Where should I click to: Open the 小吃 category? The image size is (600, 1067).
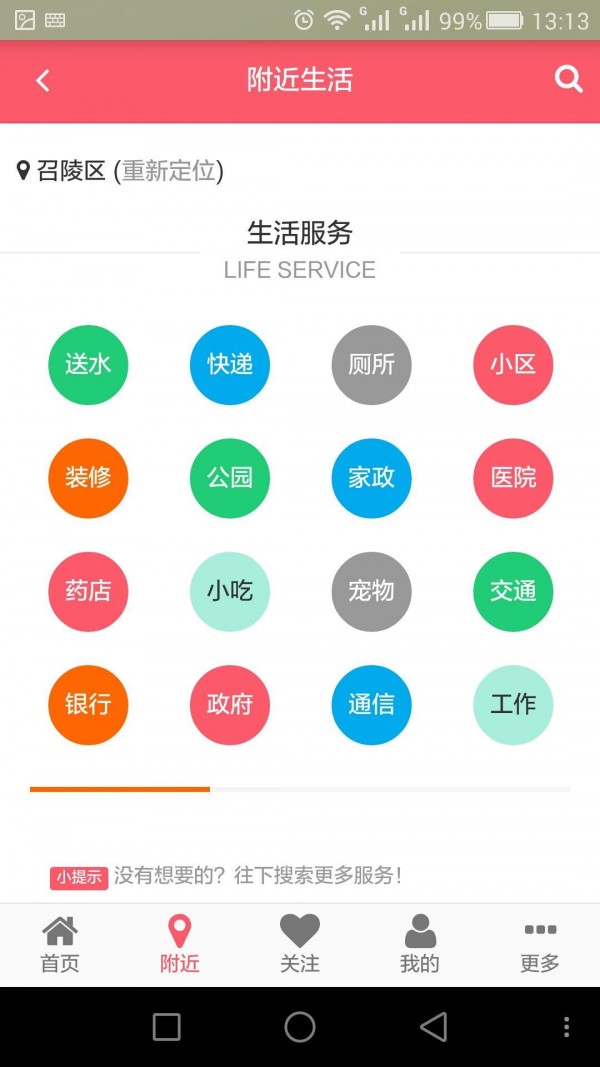pyautogui.click(x=230, y=592)
